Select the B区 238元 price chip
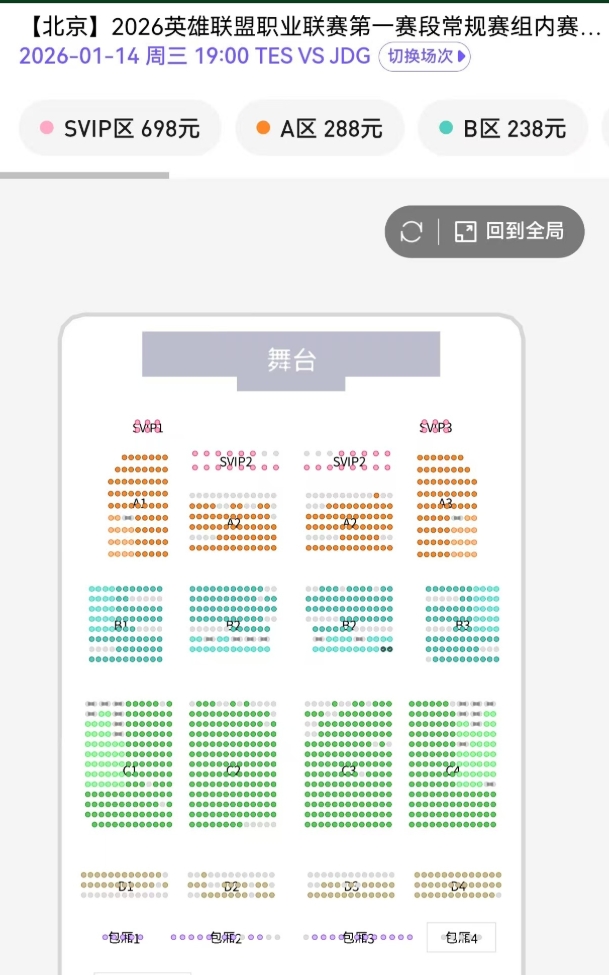This screenshot has height=975, width=609. click(502, 128)
